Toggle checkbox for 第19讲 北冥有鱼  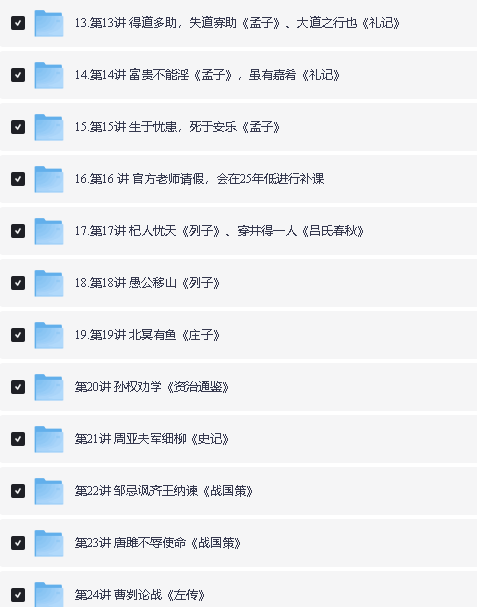[x=18, y=335]
